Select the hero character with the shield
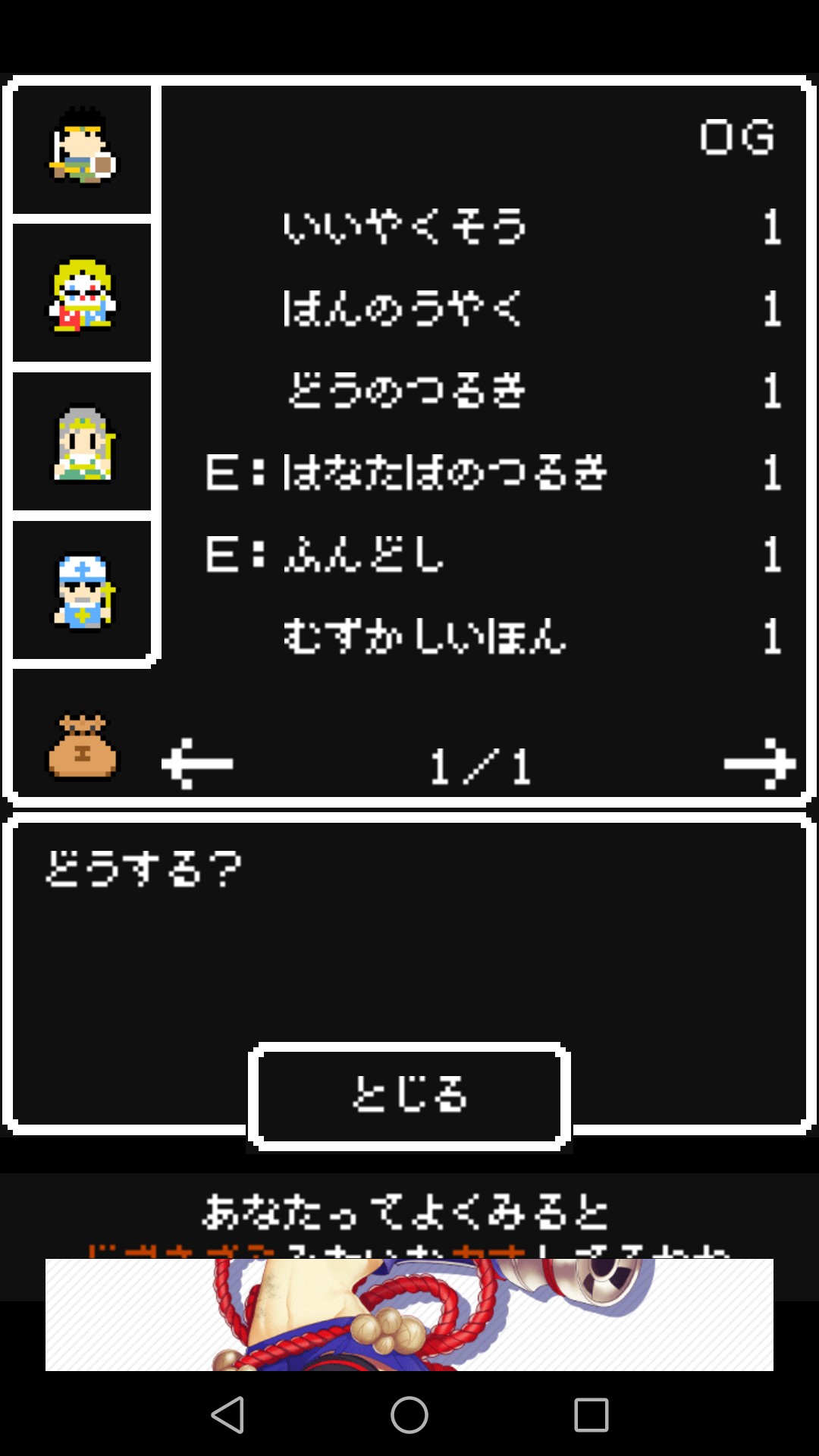The width and height of the screenshot is (819, 1456). click(82, 149)
